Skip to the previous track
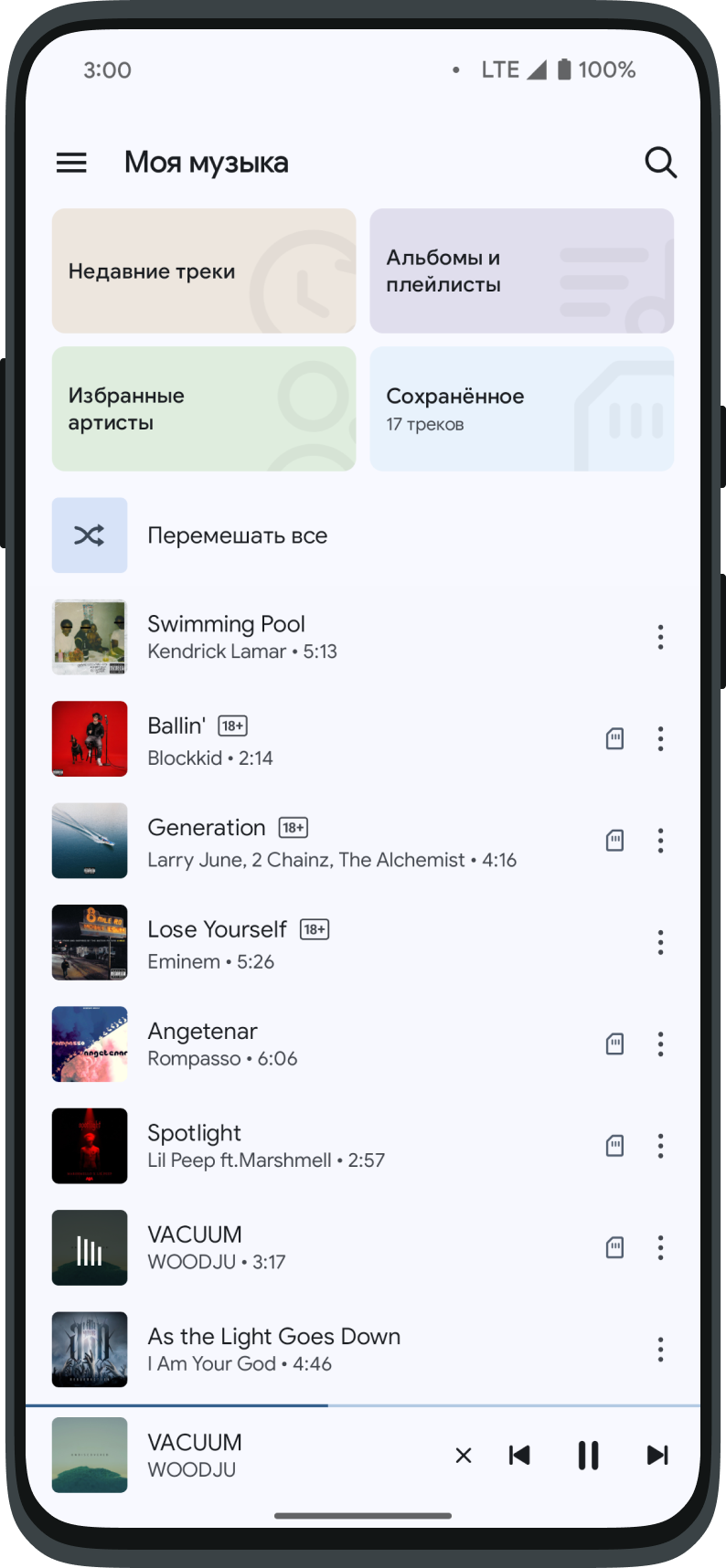 (519, 1455)
